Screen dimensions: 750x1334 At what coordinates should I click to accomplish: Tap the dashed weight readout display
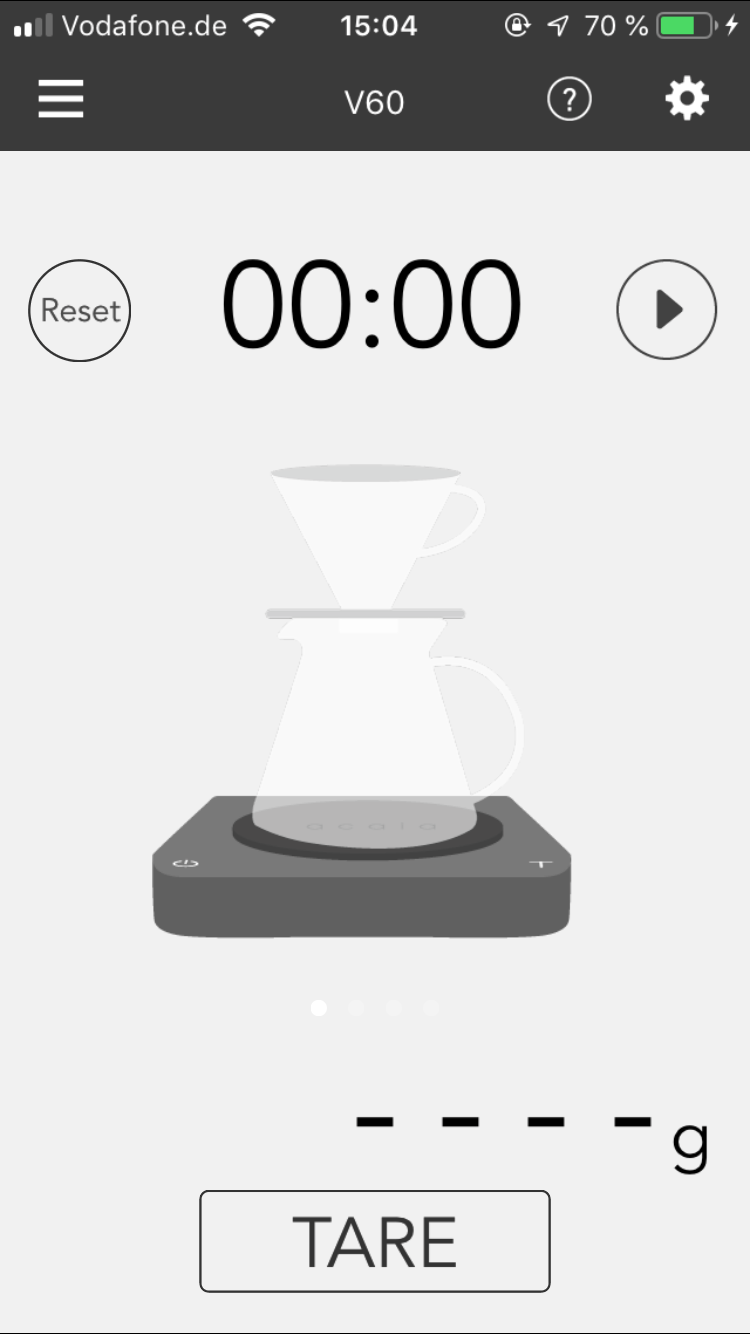pos(505,1122)
